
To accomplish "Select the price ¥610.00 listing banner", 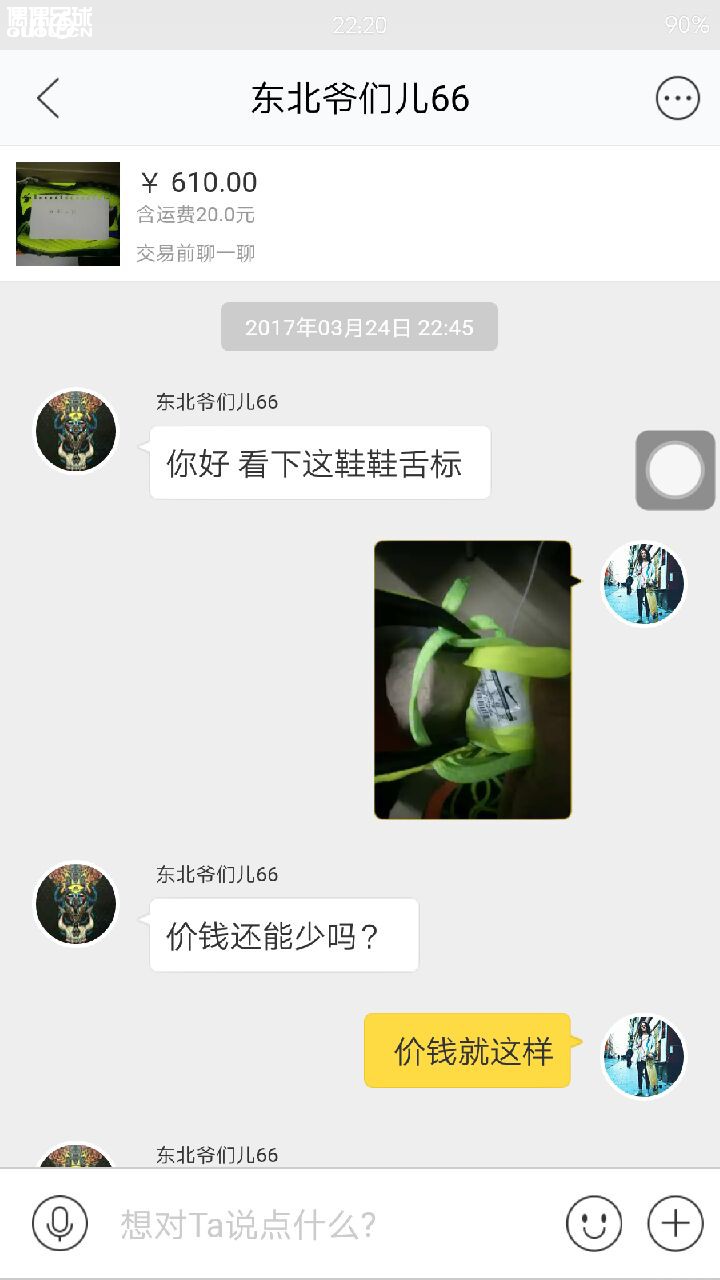I will 200,182.
